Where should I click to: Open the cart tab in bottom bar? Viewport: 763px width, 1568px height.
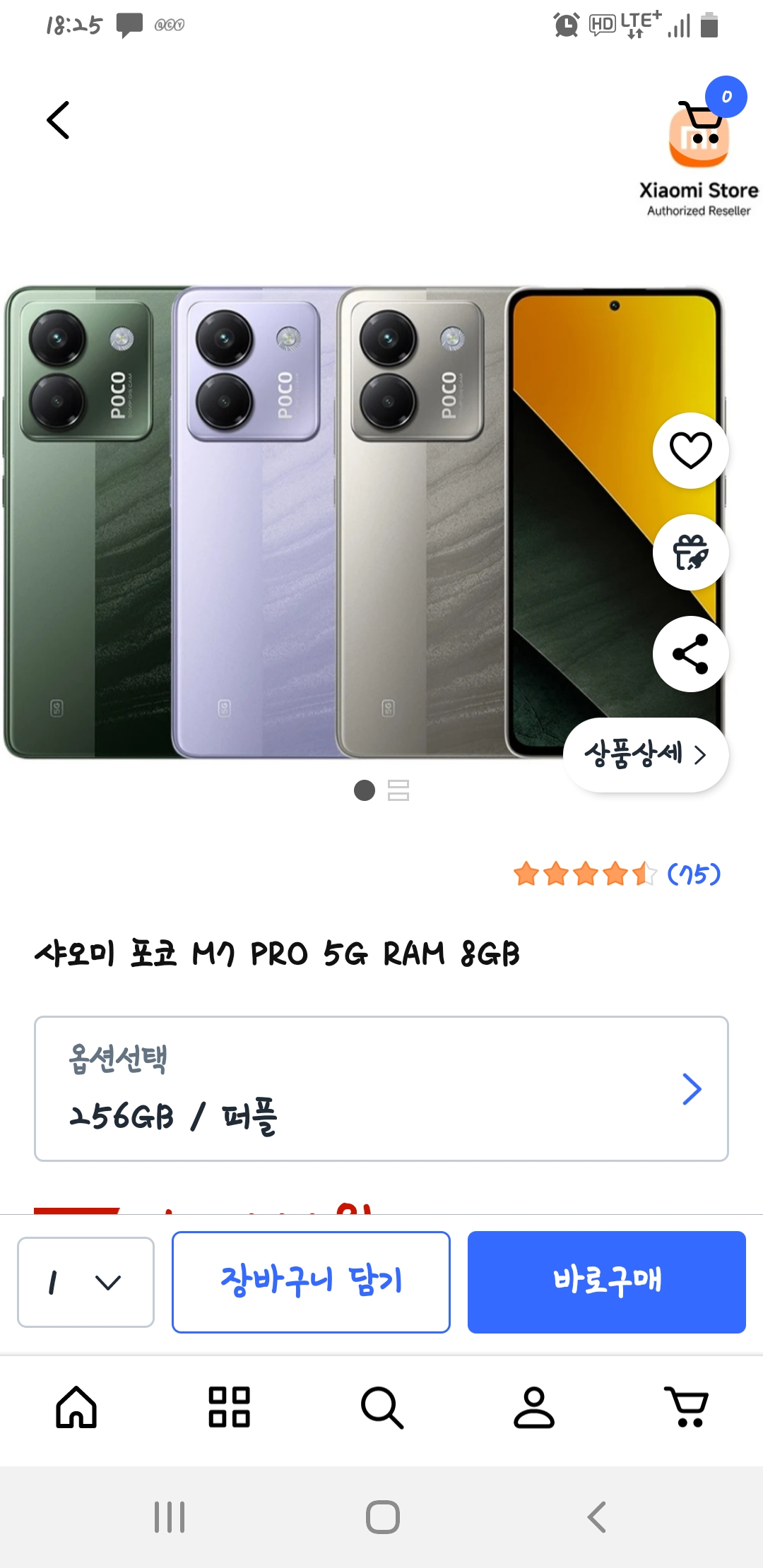click(687, 1408)
